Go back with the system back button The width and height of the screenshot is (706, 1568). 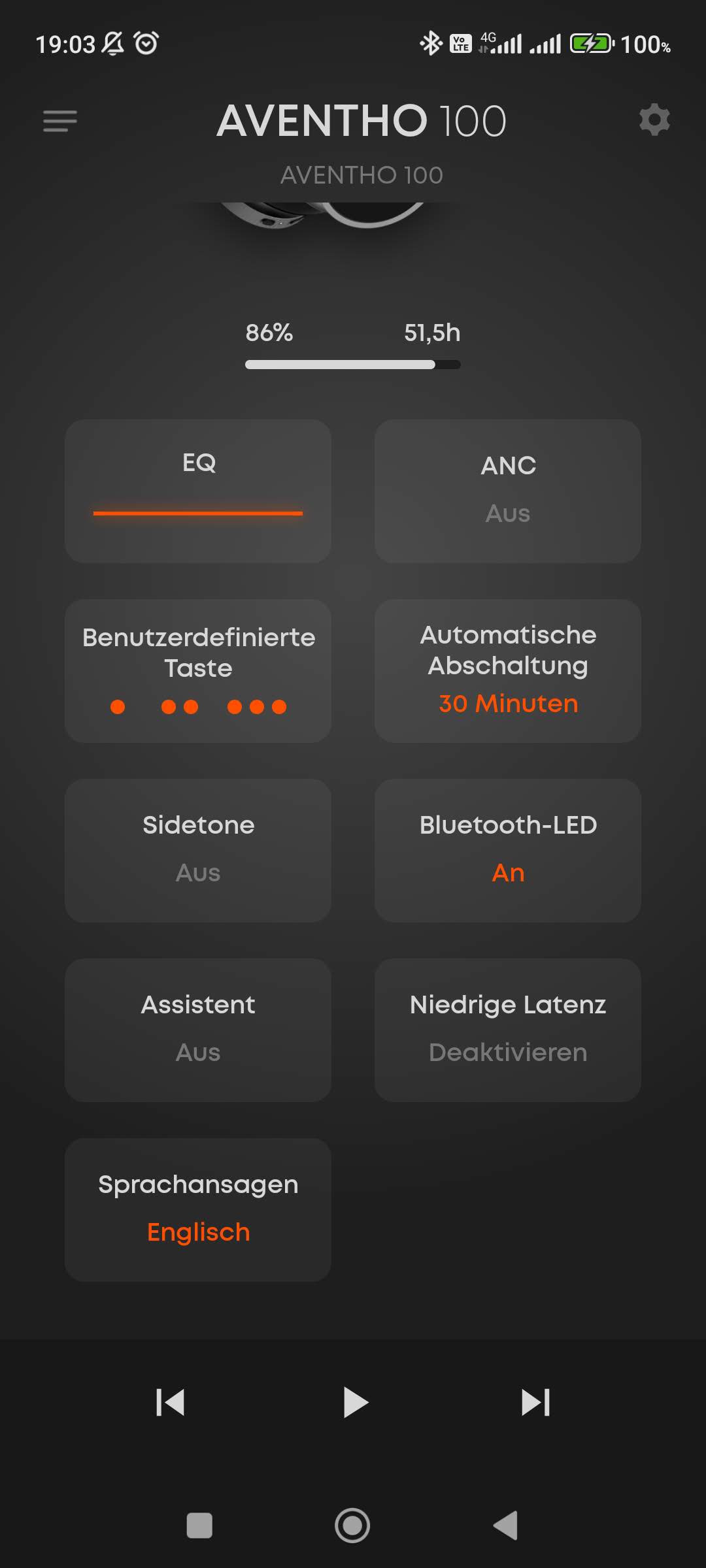click(x=506, y=1526)
